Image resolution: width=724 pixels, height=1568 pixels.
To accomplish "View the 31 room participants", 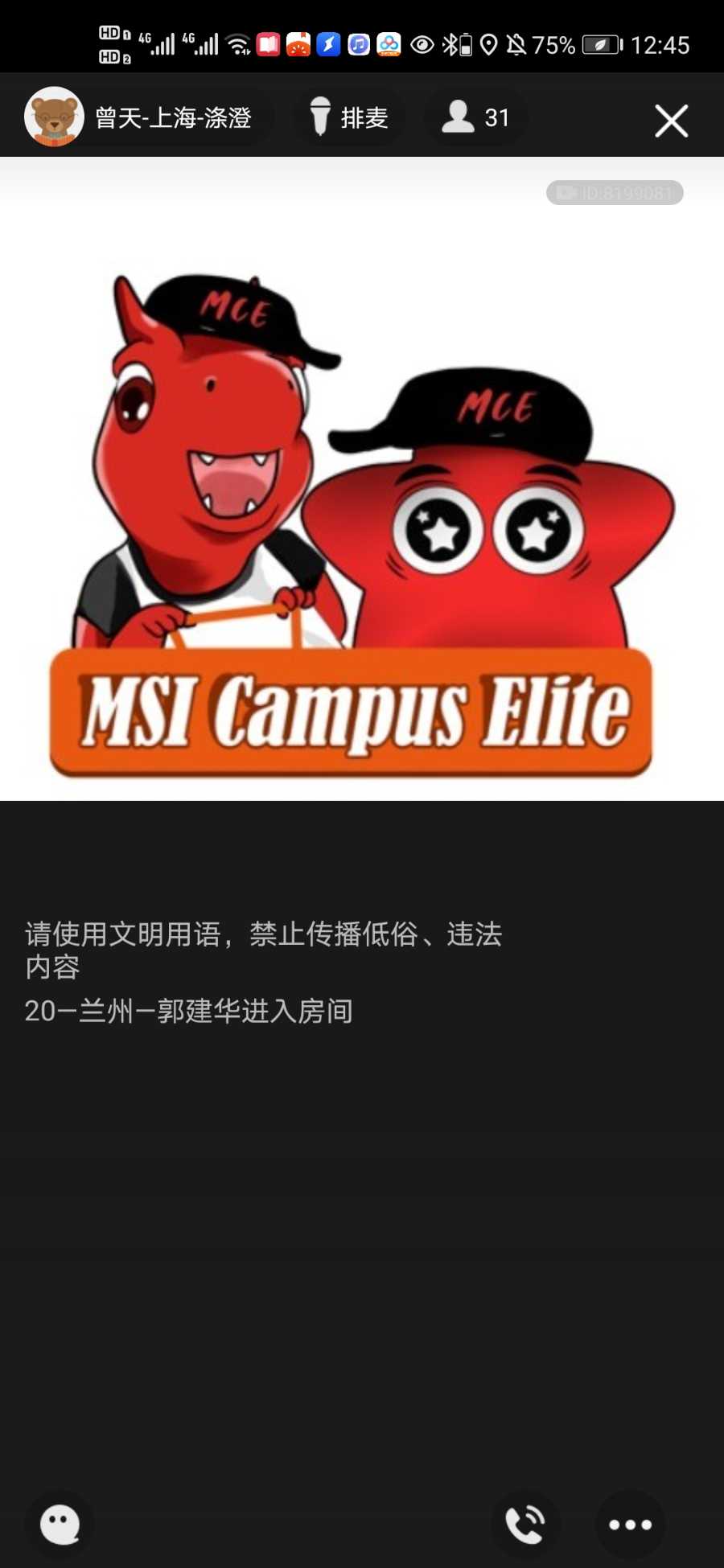I will (x=475, y=117).
